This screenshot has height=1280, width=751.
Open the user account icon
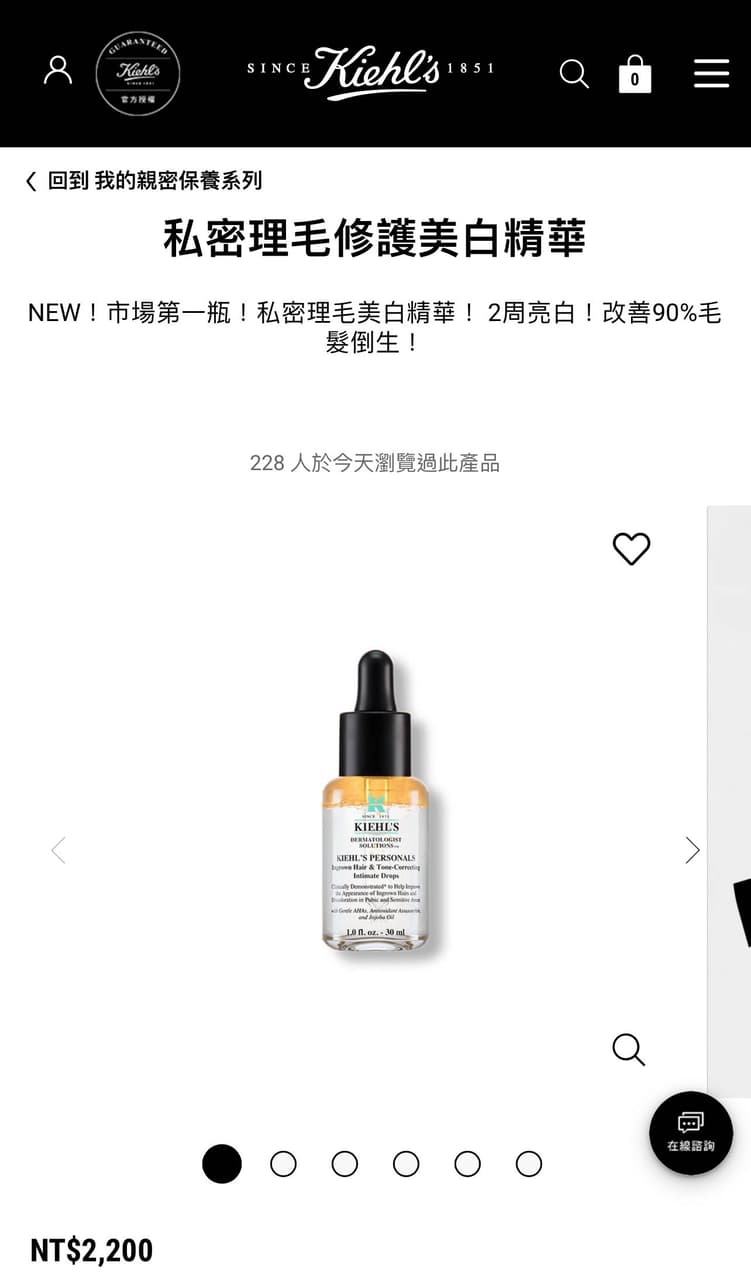[58, 70]
